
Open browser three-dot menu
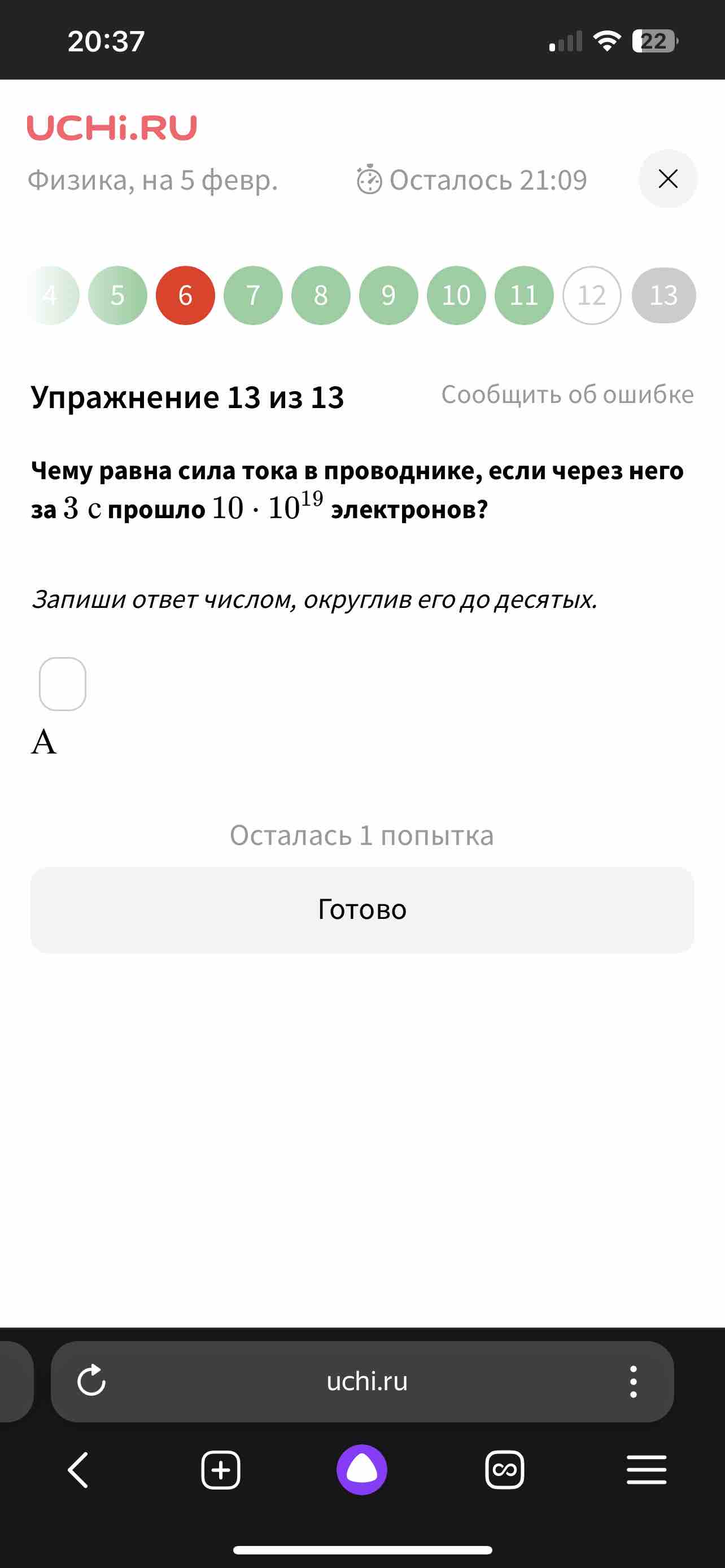click(633, 1381)
